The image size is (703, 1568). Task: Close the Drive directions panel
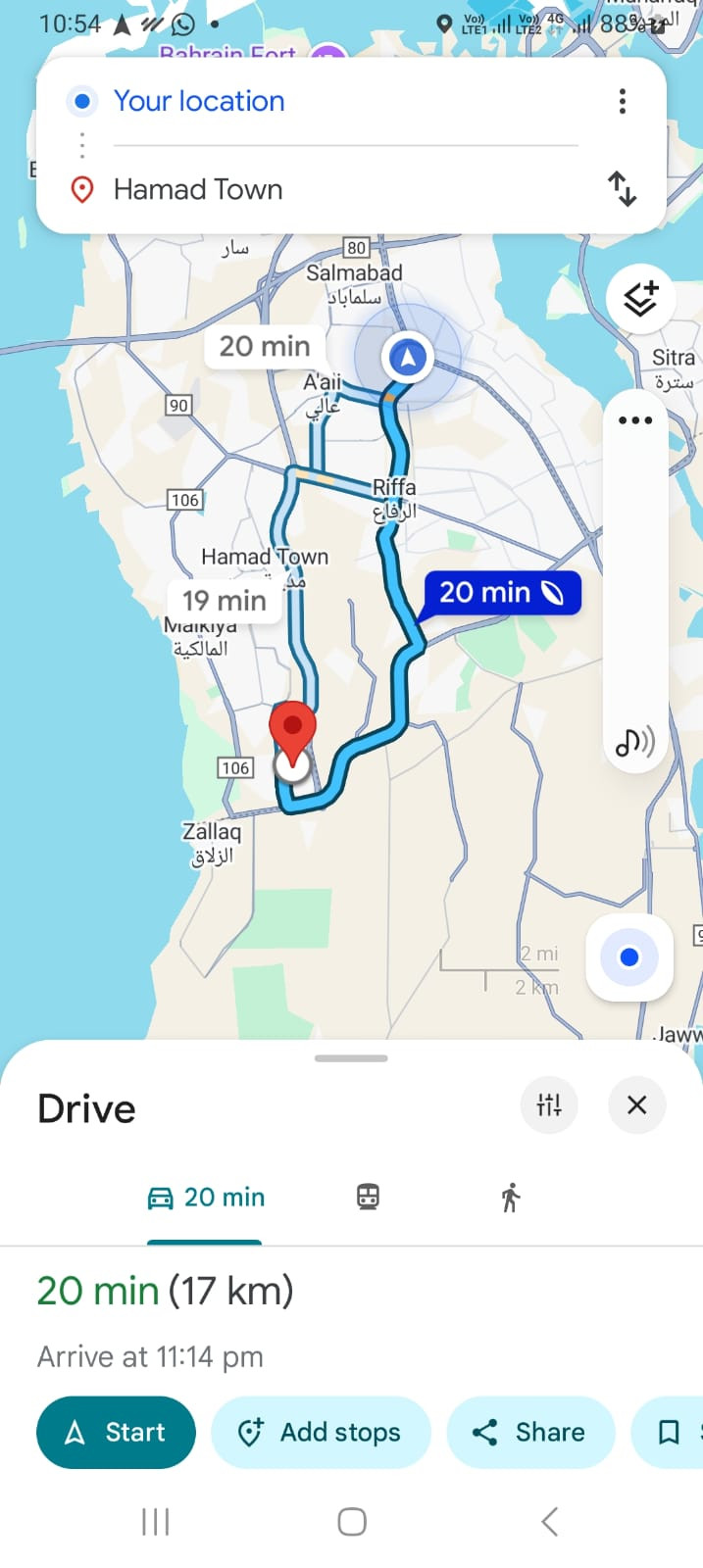[x=637, y=1105]
